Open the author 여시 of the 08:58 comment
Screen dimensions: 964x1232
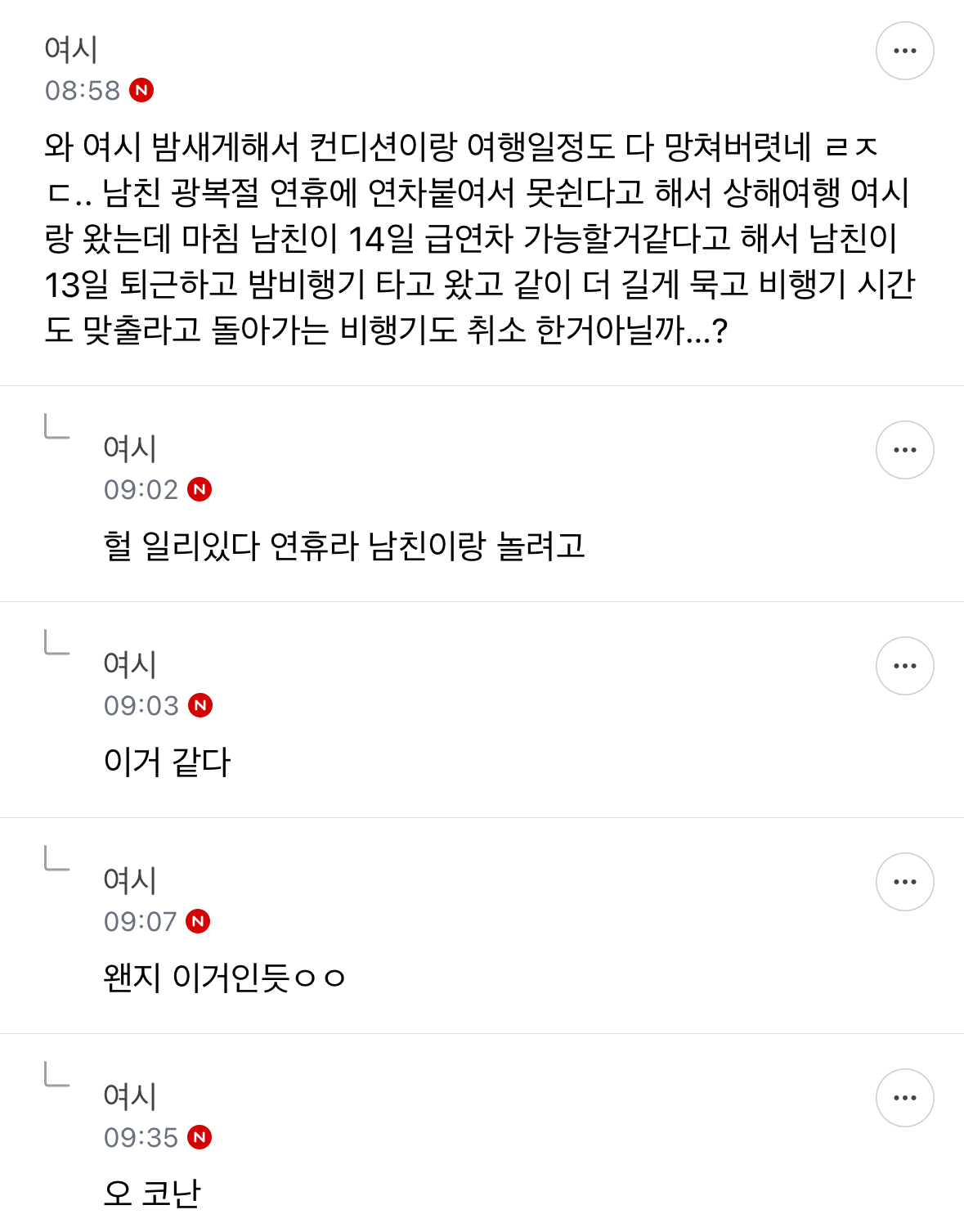coord(71,49)
